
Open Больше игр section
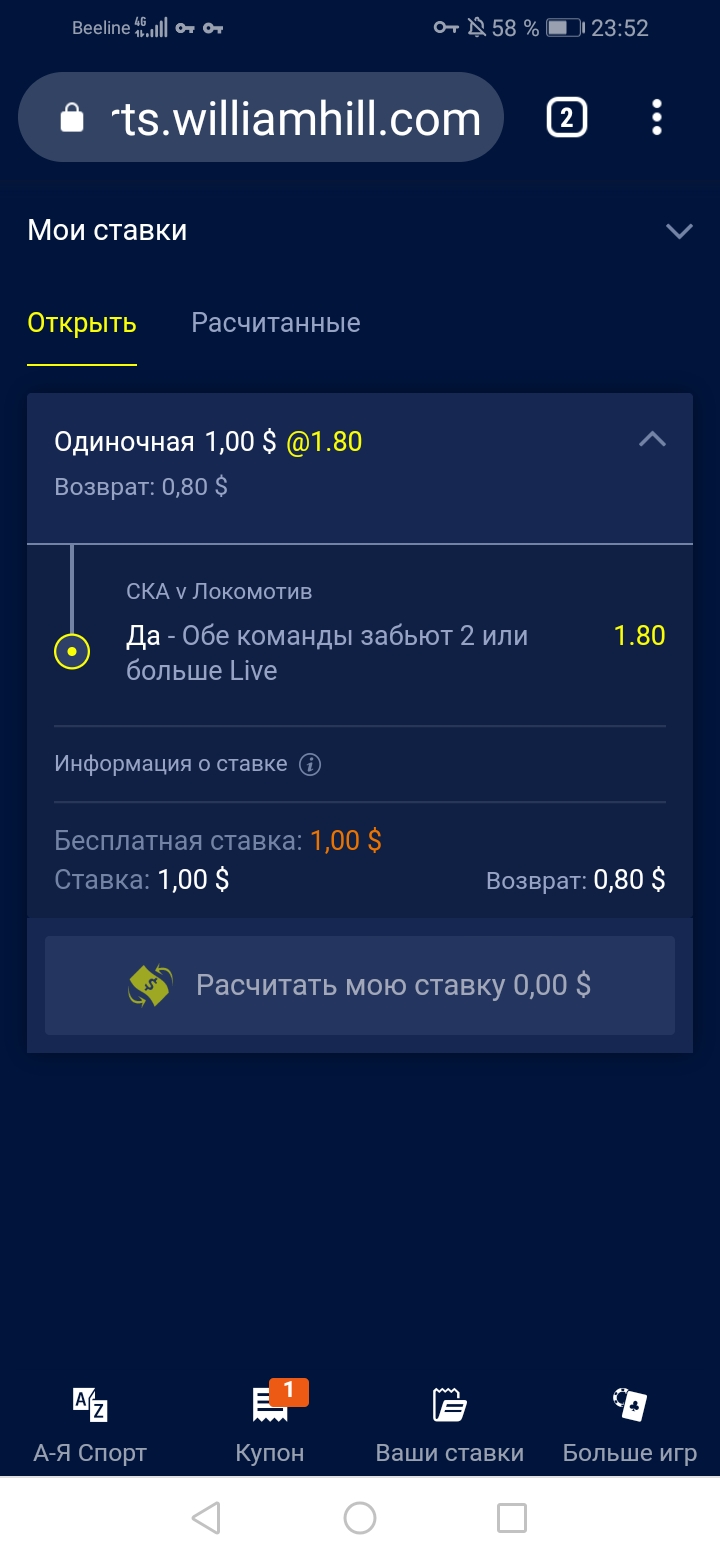[630, 1423]
